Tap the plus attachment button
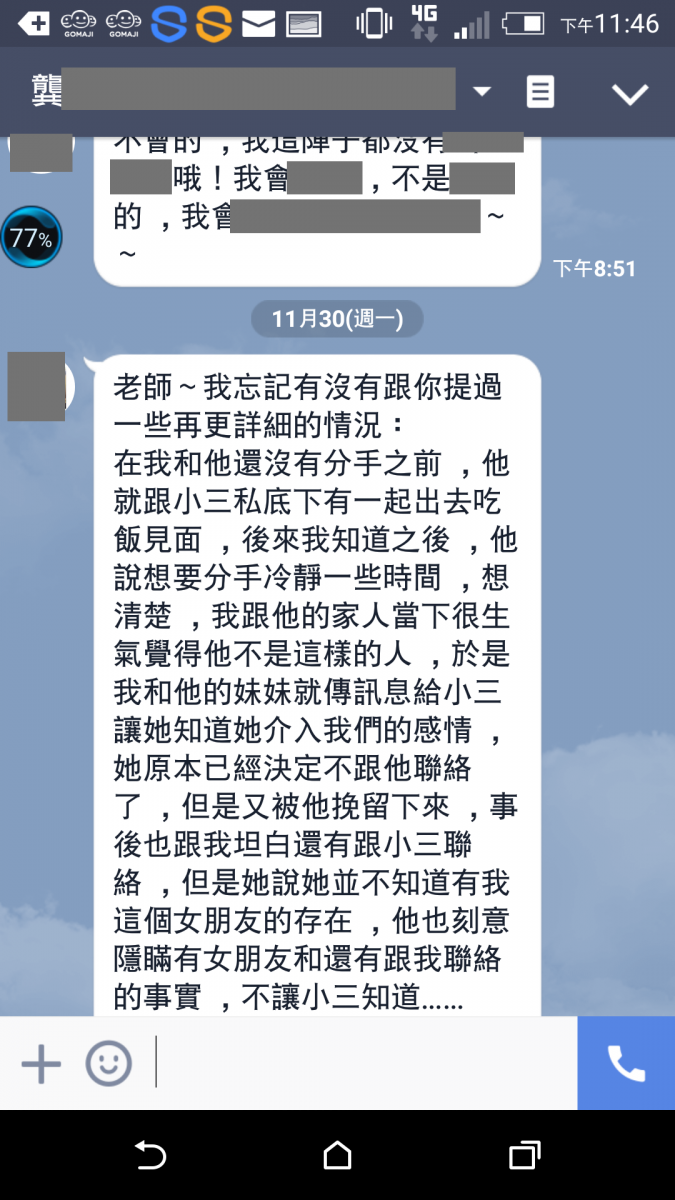Image resolution: width=675 pixels, height=1200 pixels. [x=41, y=1063]
